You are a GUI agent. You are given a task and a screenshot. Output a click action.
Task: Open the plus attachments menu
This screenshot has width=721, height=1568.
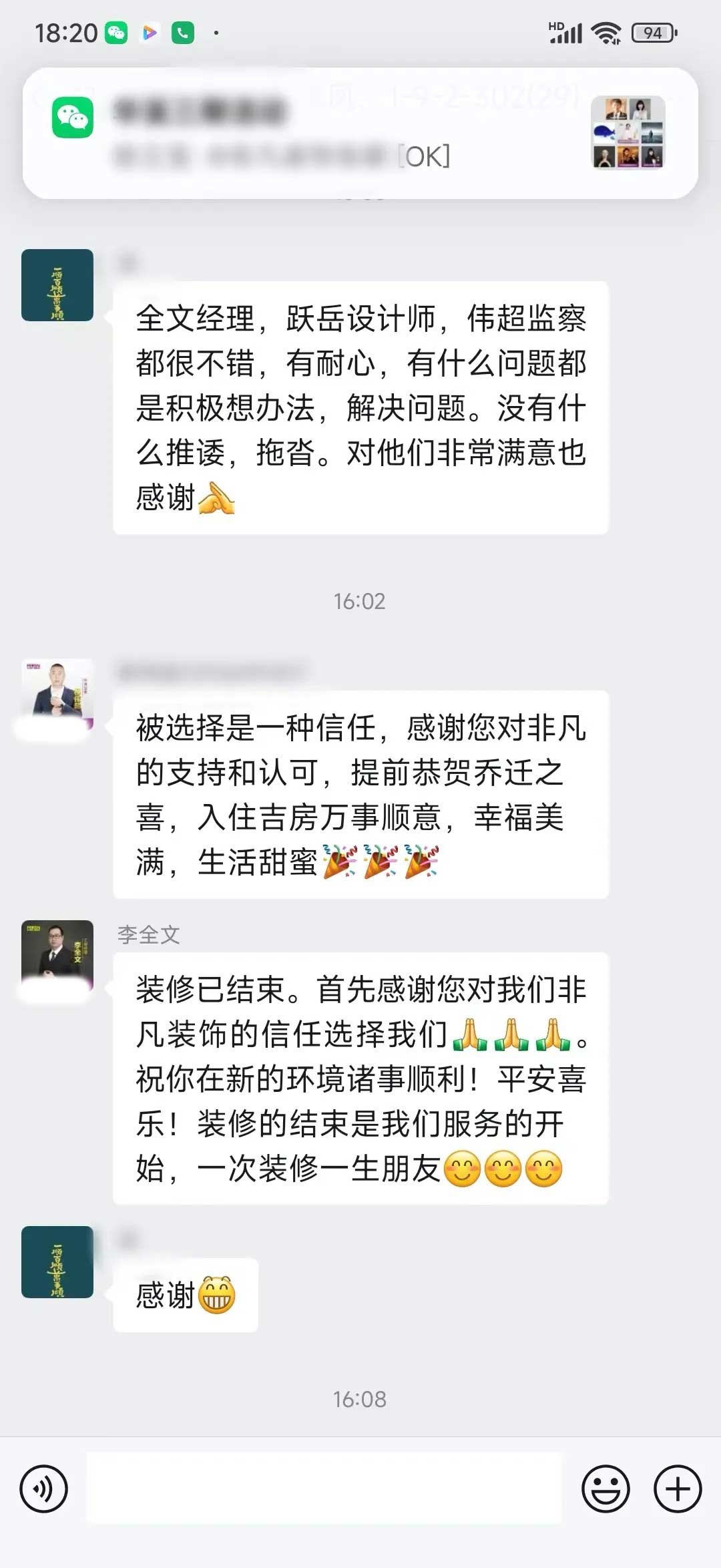pos(677,1489)
